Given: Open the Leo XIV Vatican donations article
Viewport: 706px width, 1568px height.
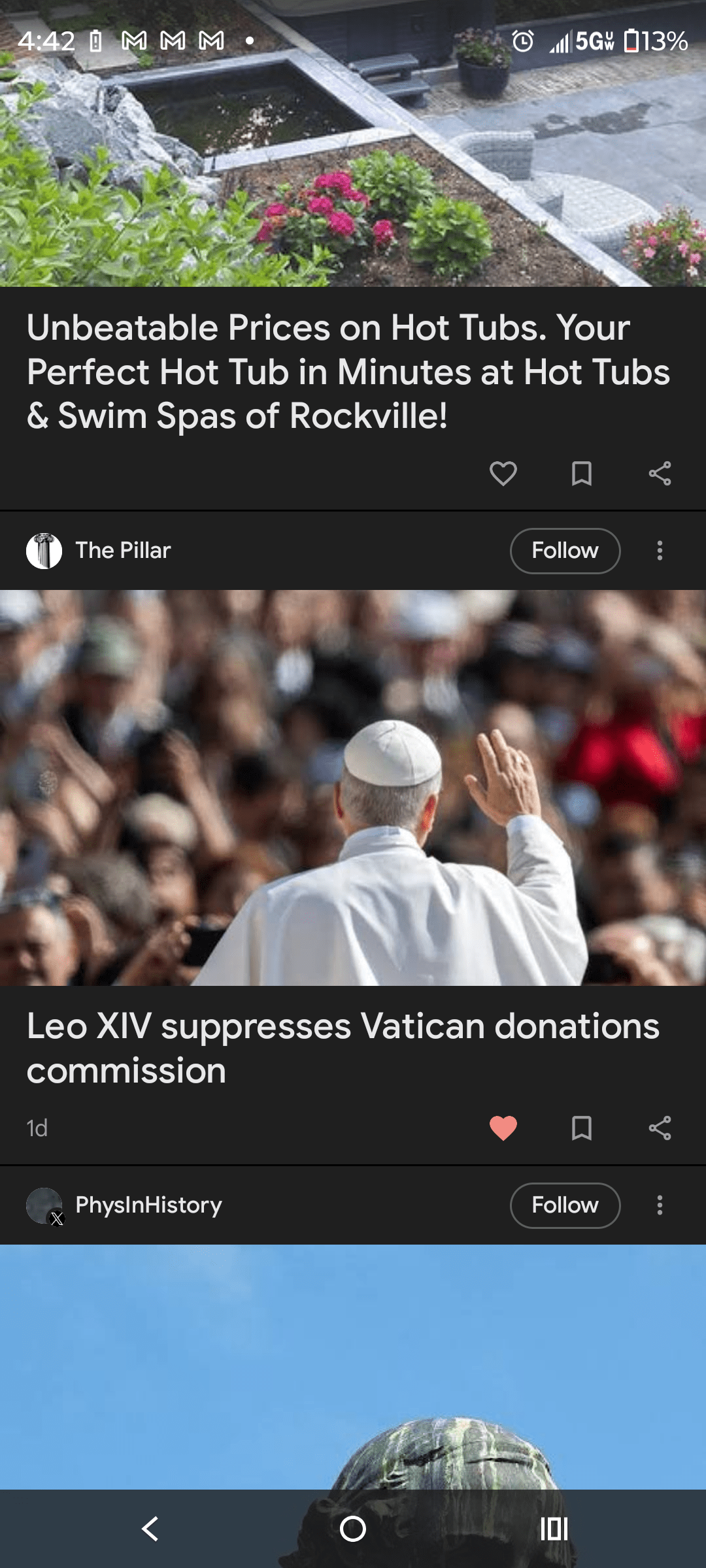Looking at the screenshot, I should (x=343, y=1047).
